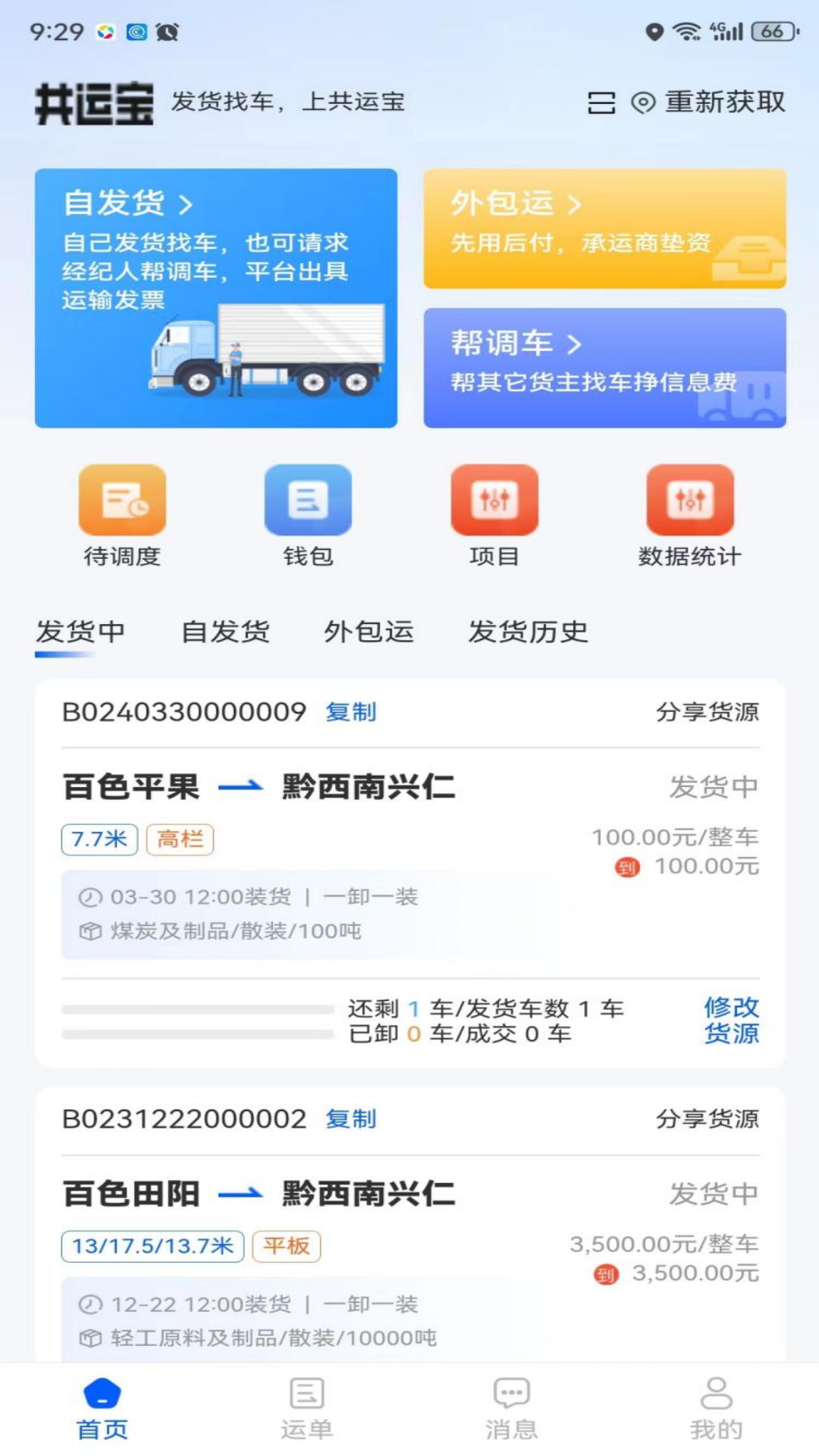Open 数据统计 shortcut

point(689,516)
